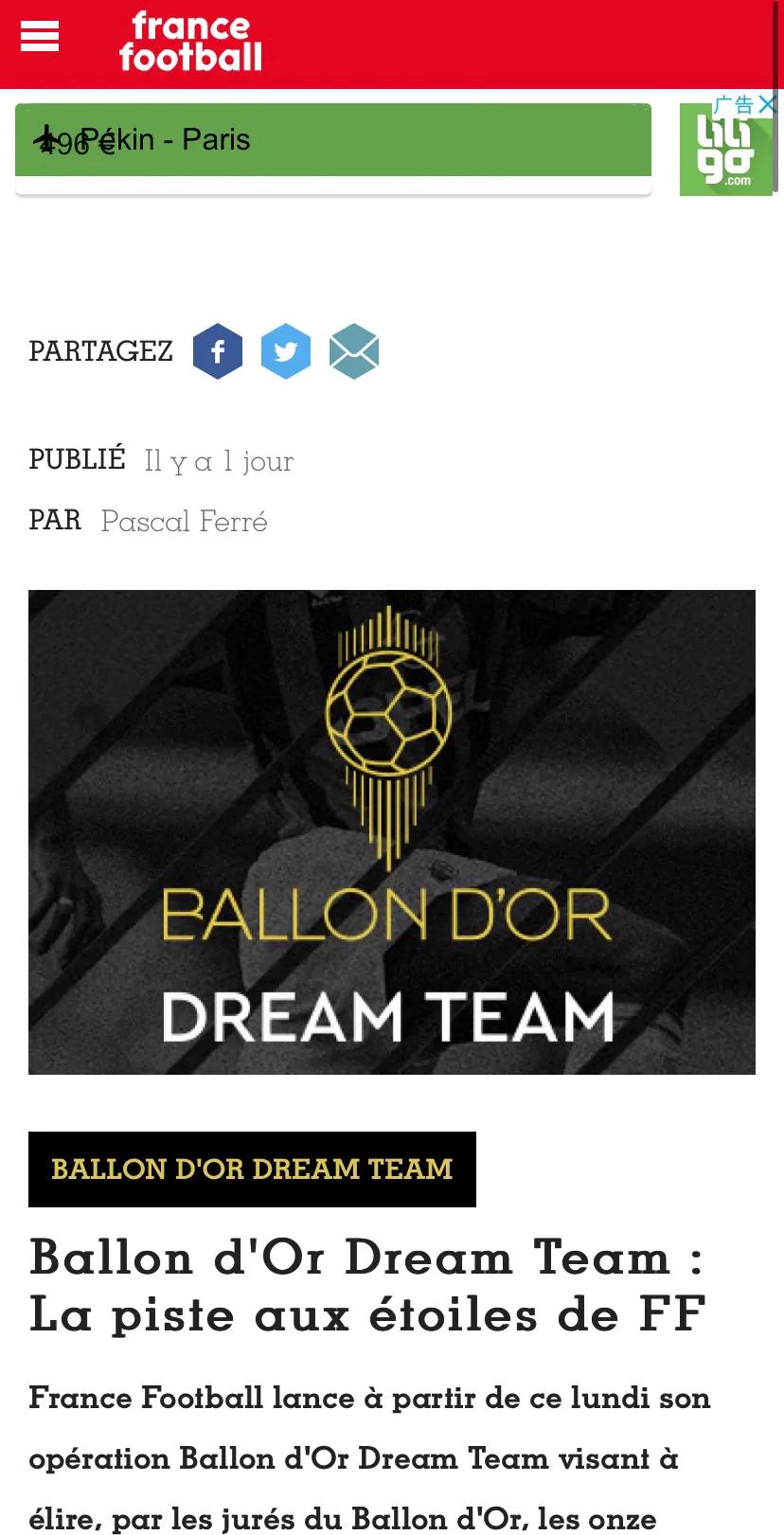Go to the France Football homepage
This screenshot has width=784, height=1535.
click(x=190, y=43)
